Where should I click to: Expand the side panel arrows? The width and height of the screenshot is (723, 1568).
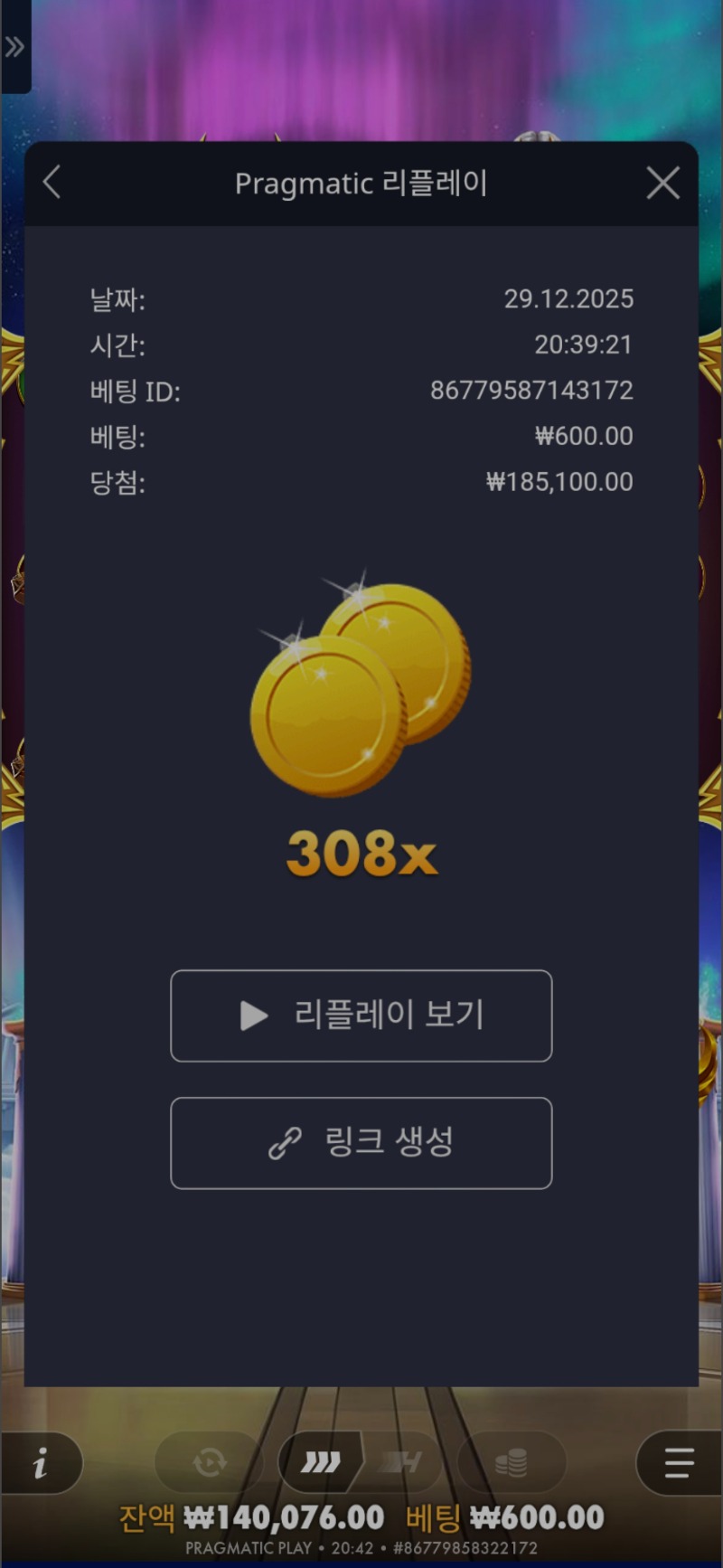(x=14, y=47)
